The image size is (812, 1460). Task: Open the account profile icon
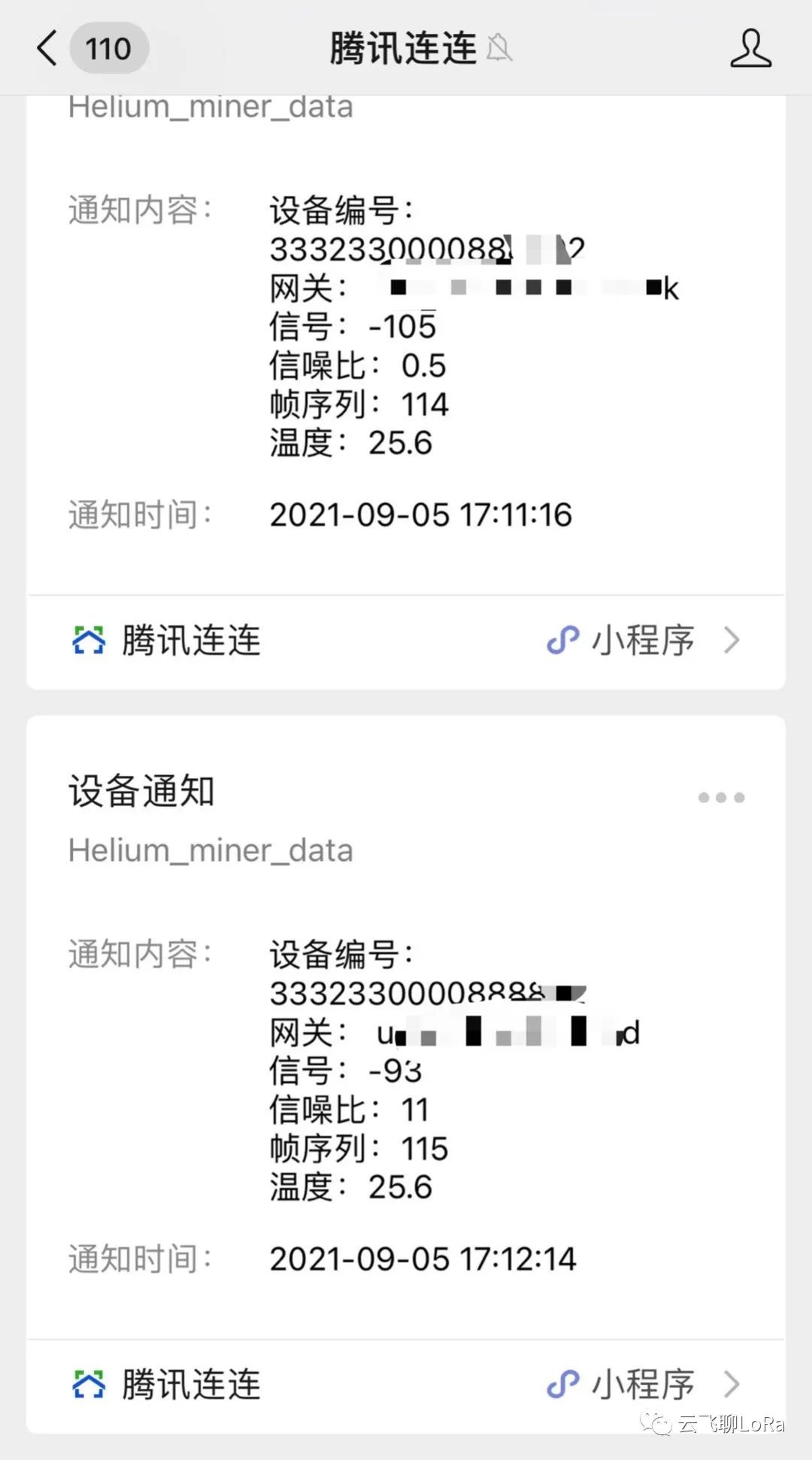click(750, 49)
